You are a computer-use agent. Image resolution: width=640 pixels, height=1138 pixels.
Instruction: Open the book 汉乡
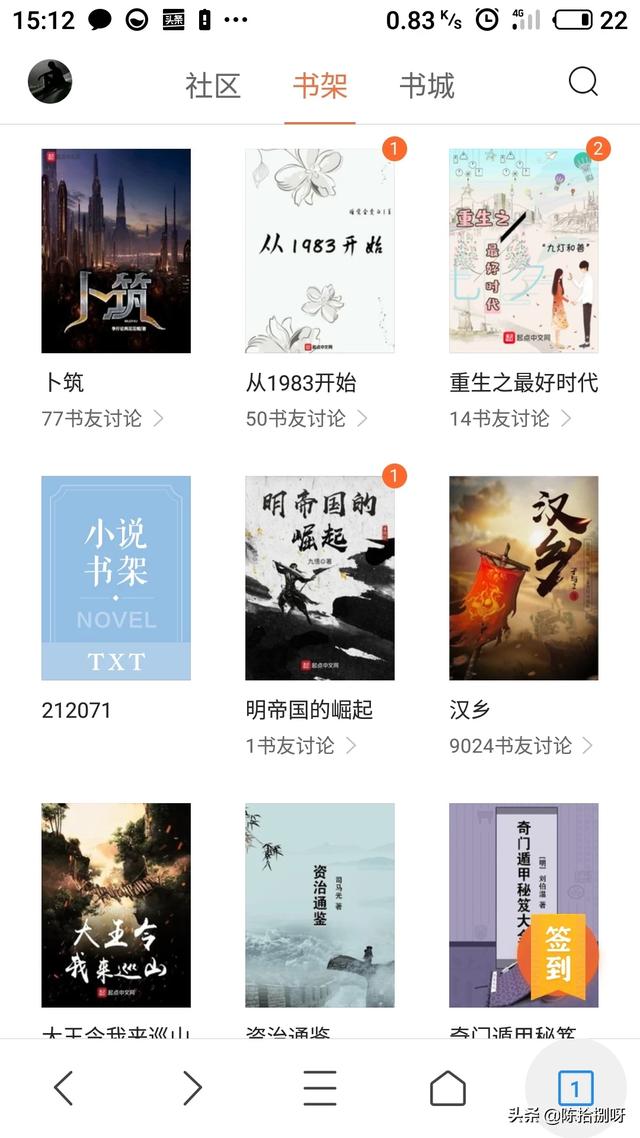point(524,578)
